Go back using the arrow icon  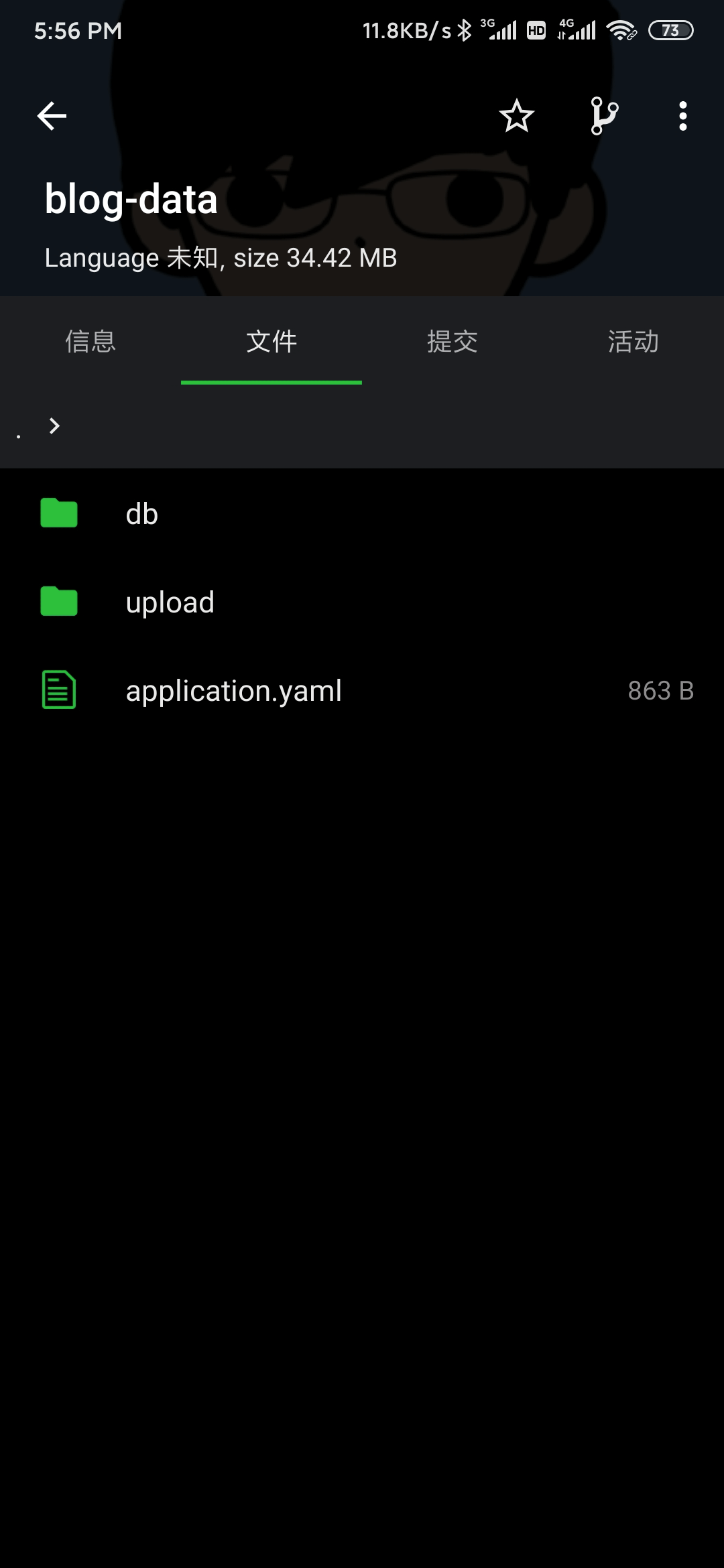click(x=52, y=116)
